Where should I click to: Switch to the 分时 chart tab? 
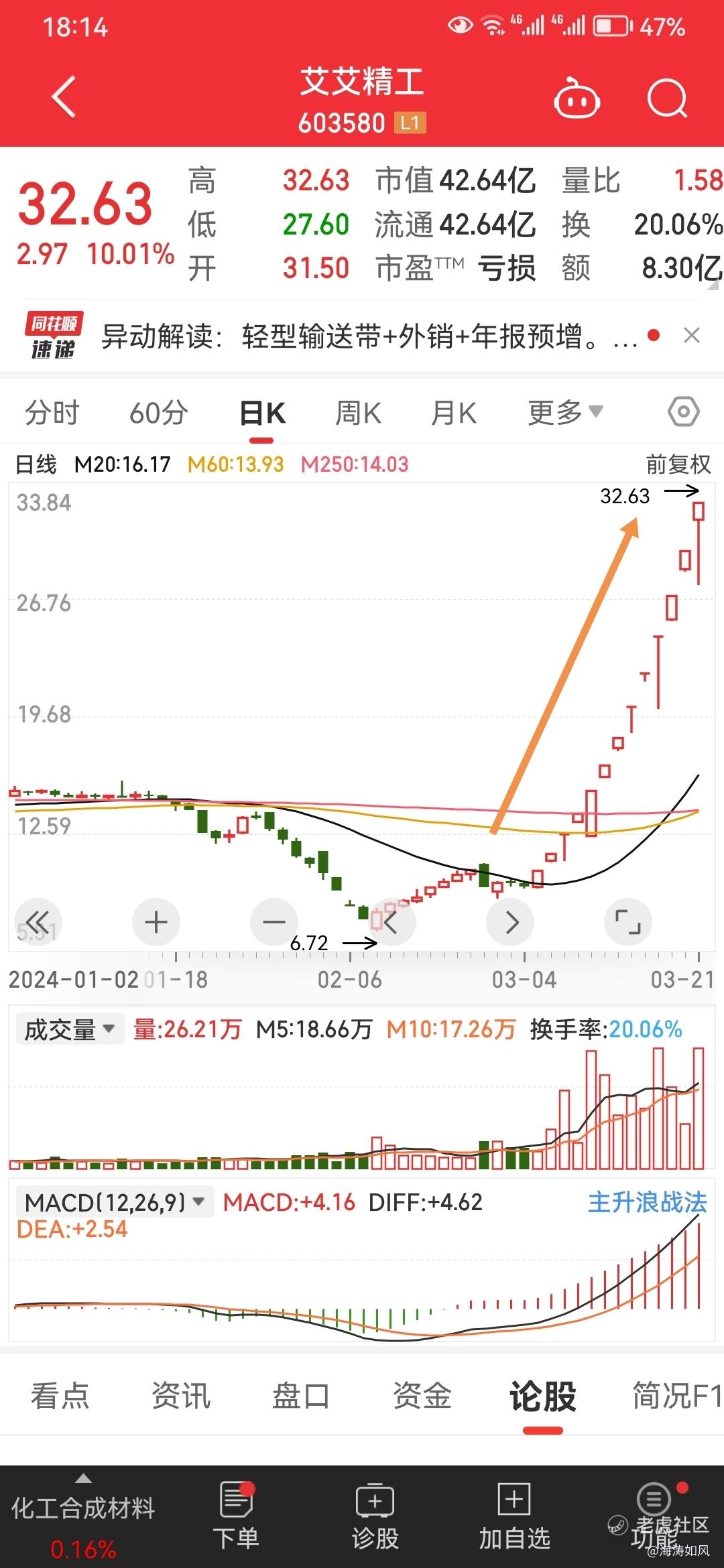pos(52,413)
